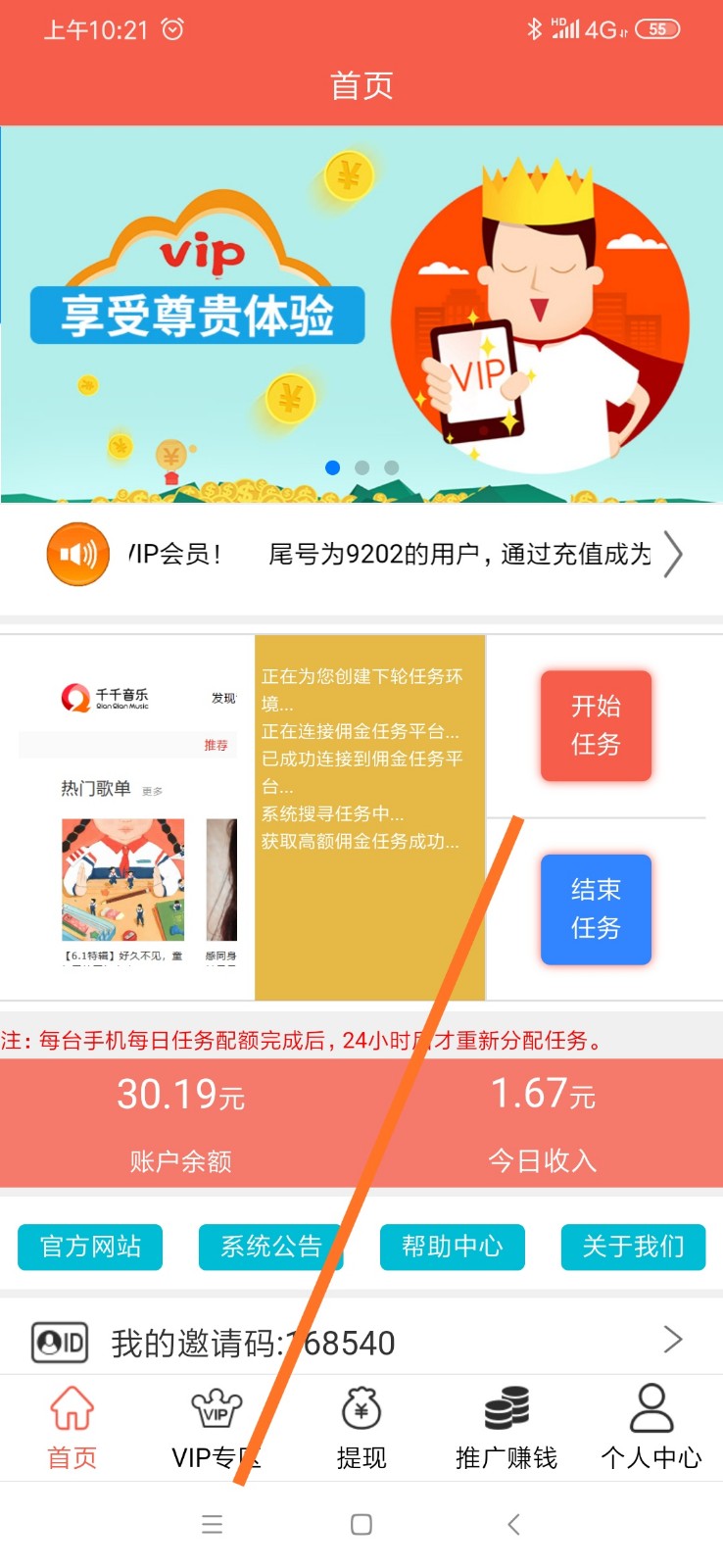Screen dimensions: 723x1568
Task: Open 系统公告 announcements
Action: pyautogui.click(x=270, y=1247)
